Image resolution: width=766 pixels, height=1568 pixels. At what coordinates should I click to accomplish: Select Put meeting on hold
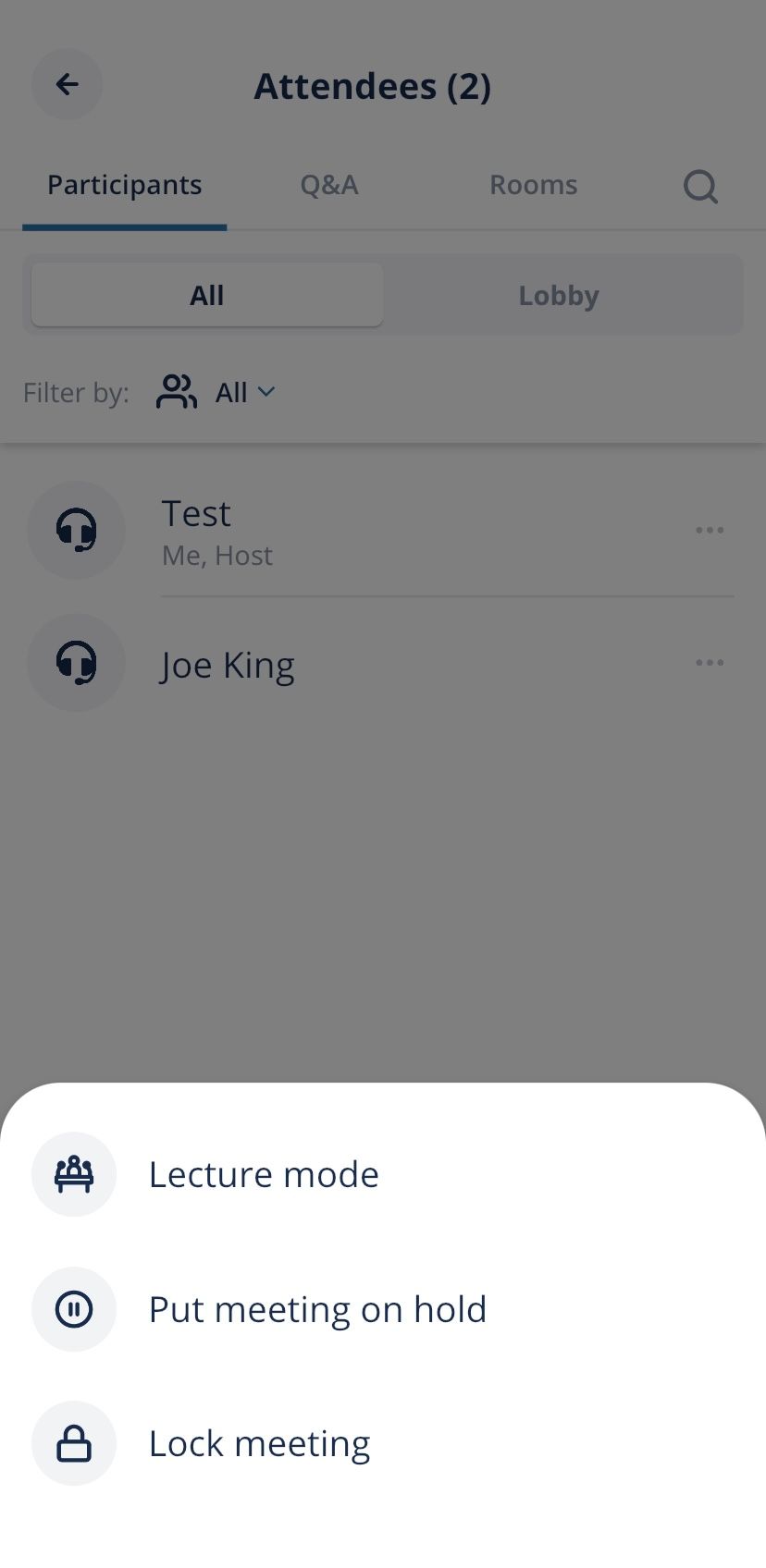click(317, 1309)
